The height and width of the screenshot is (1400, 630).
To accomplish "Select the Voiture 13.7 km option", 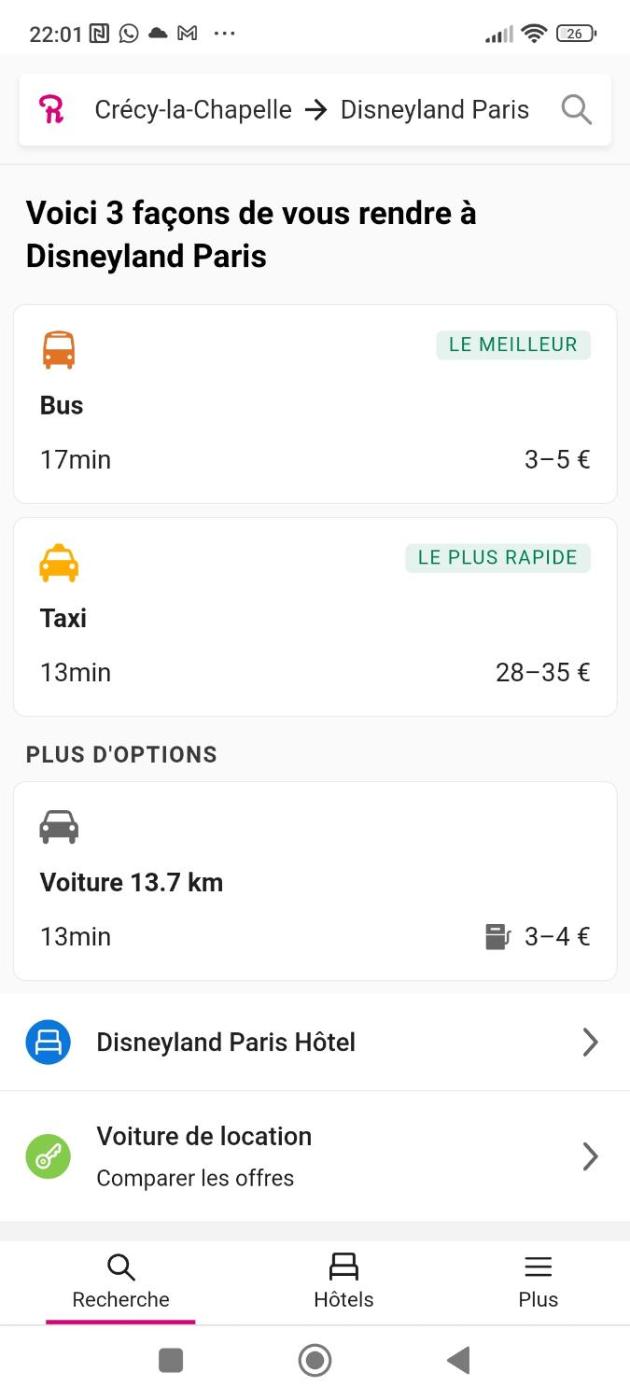I will (x=315, y=881).
